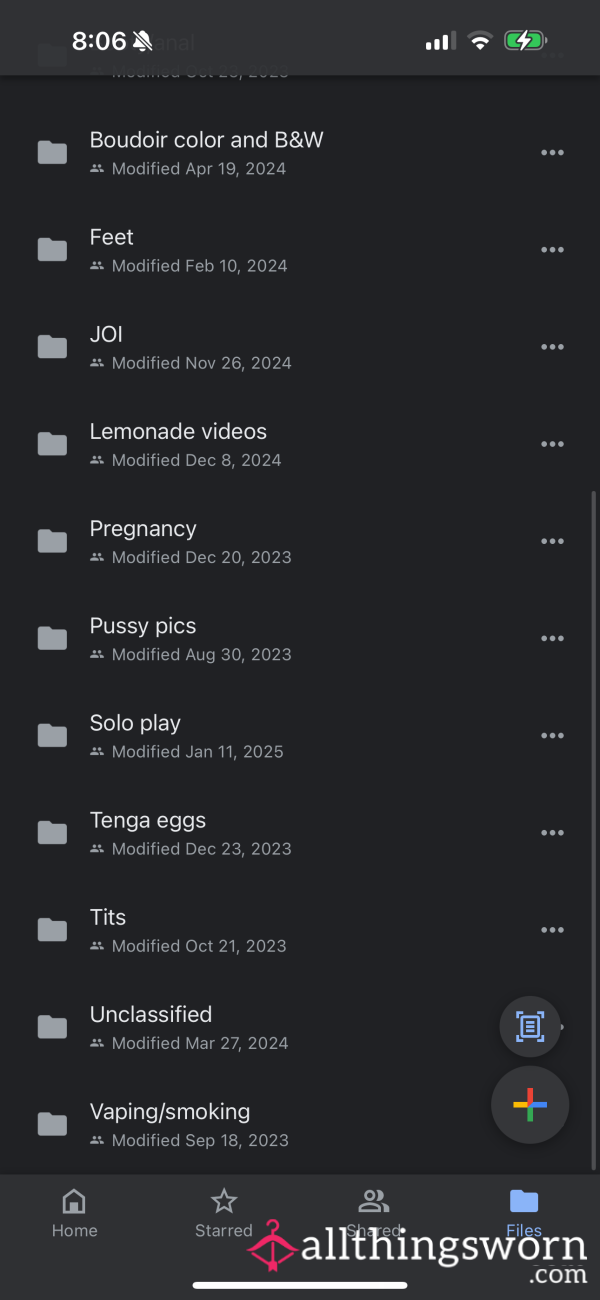Show options for the JOI folder
The width and height of the screenshot is (600, 1300).
point(552,347)
